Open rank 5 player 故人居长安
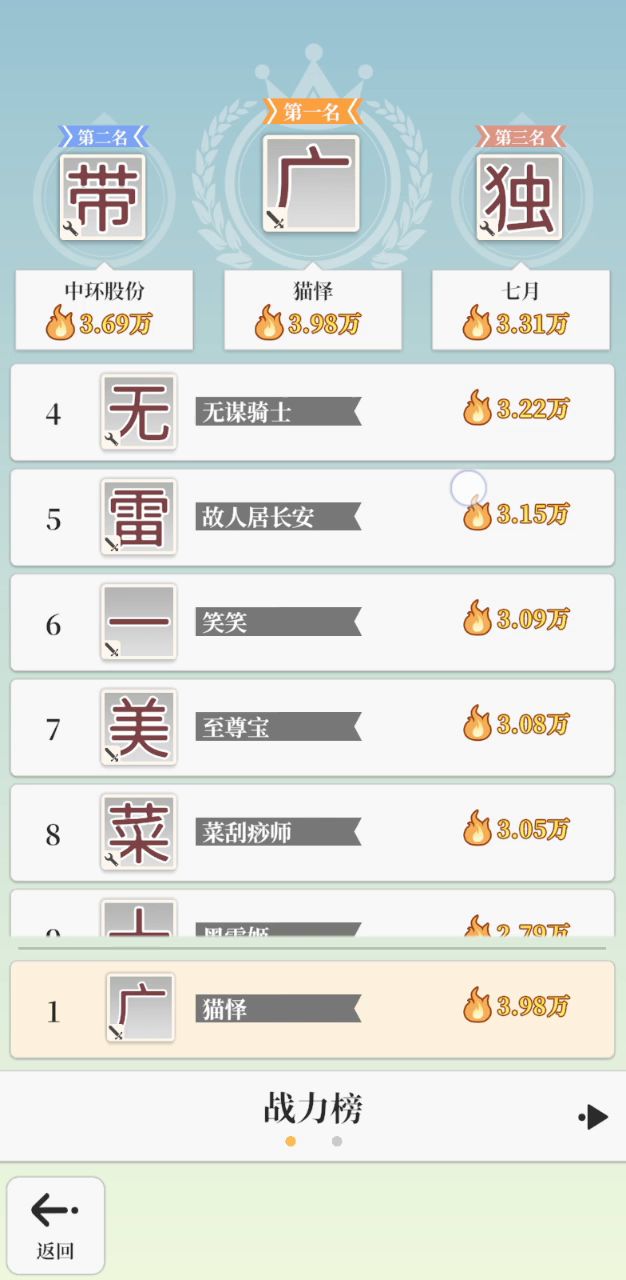 [x=312, y=517]
